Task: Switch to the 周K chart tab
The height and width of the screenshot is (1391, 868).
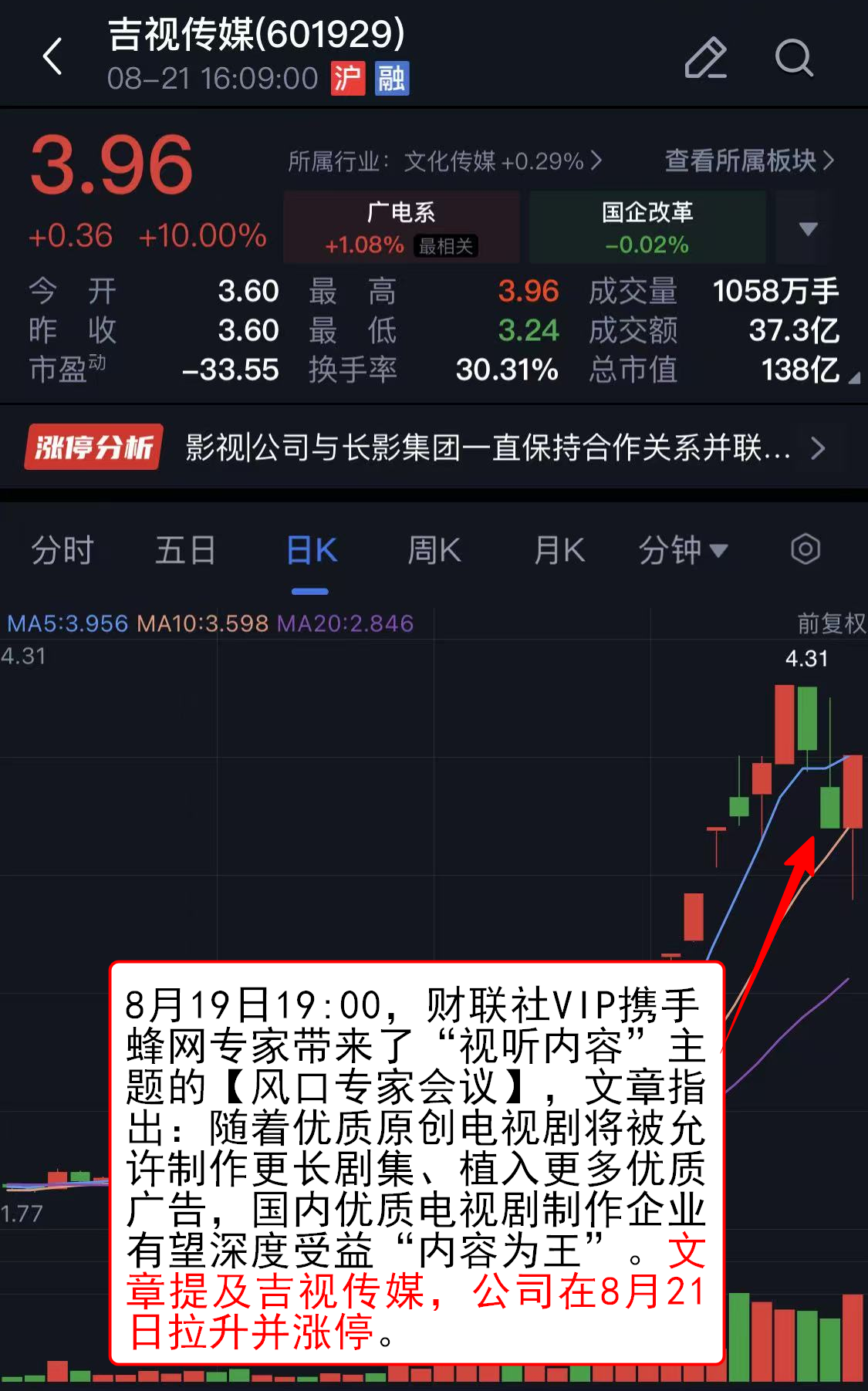Action: coord(434,551)
